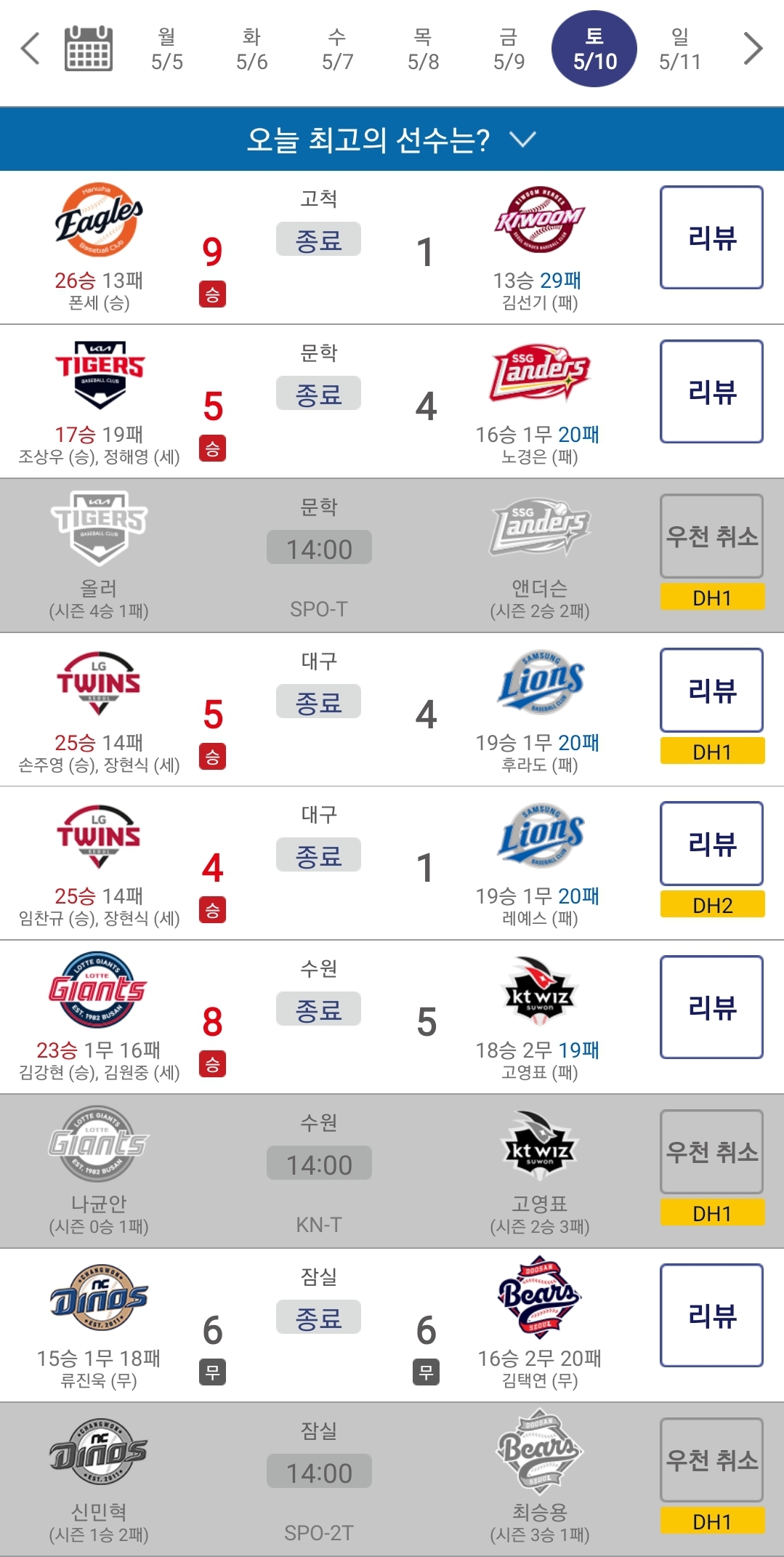Screen dimensions: 784x1557
Task: Tap 우천 취소 for Dinos vs Bears DH1
Action: coord(711,1460)
